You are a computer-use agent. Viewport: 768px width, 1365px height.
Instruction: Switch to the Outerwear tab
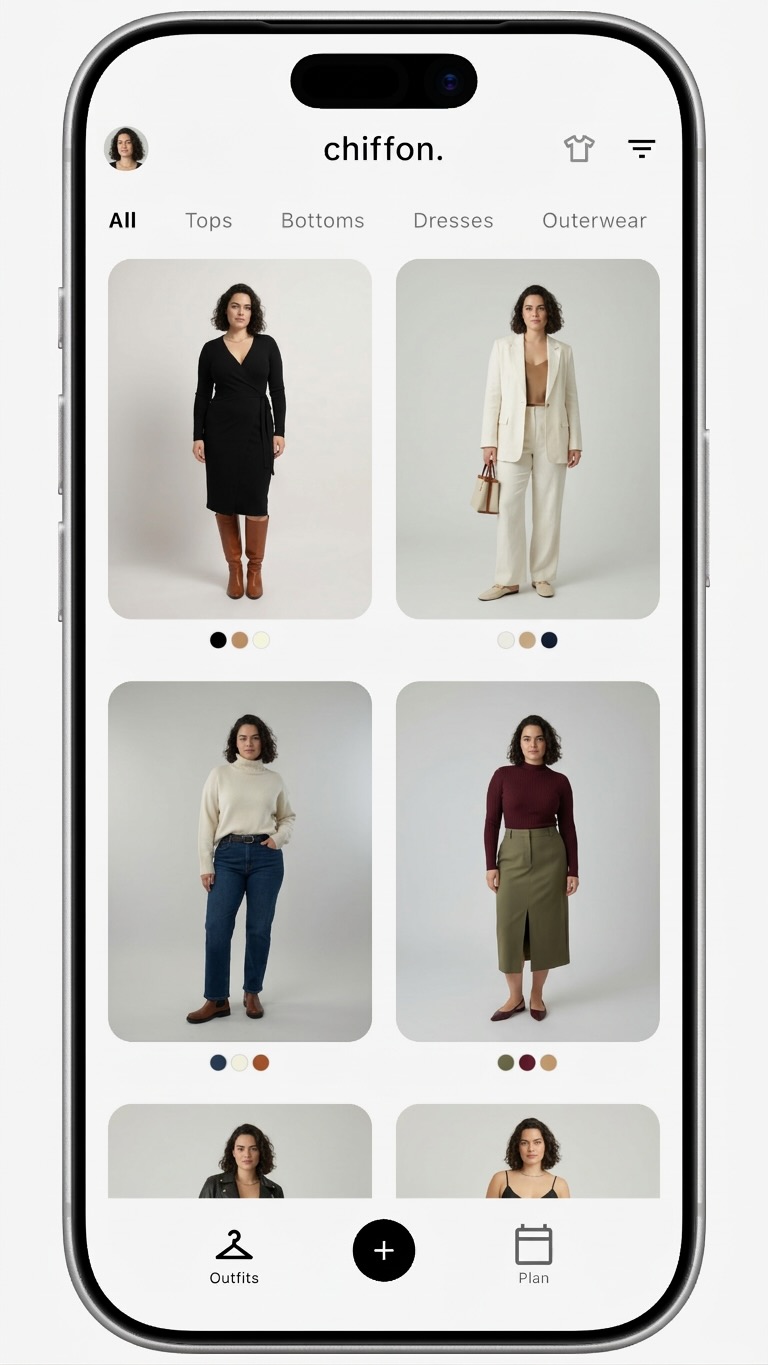pos(594,221)
